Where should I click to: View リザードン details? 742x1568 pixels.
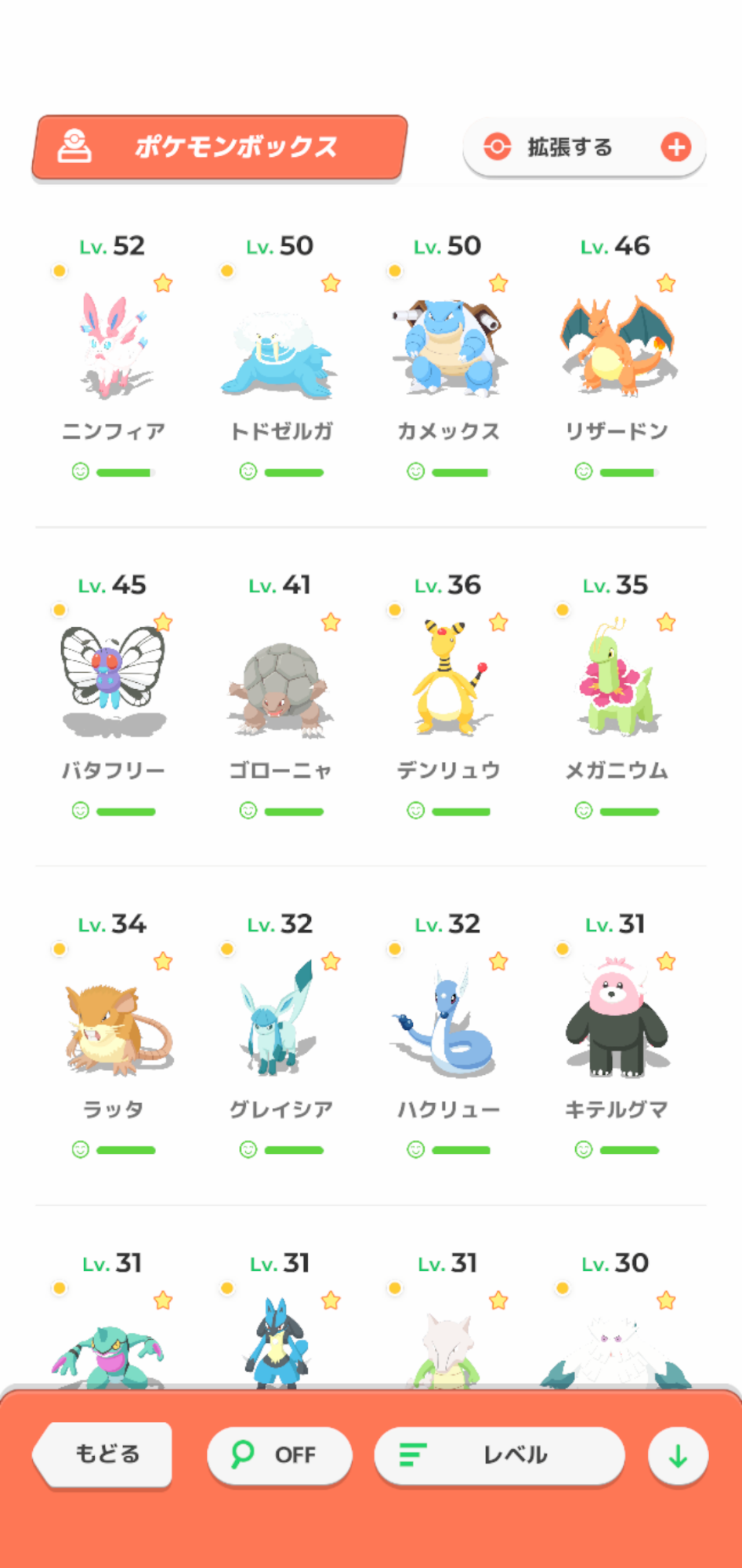(x=616, y=358)
